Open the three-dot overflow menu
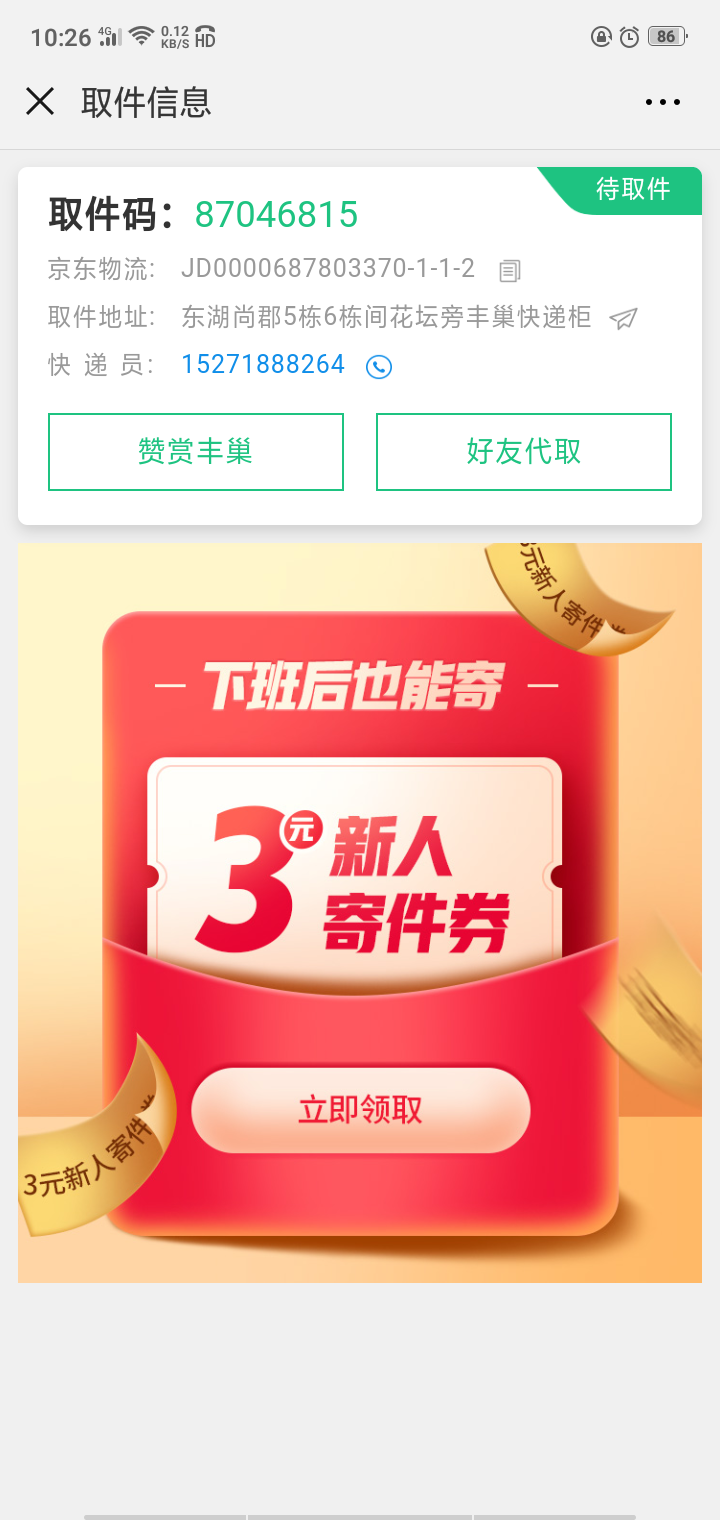 pos(662,102)
